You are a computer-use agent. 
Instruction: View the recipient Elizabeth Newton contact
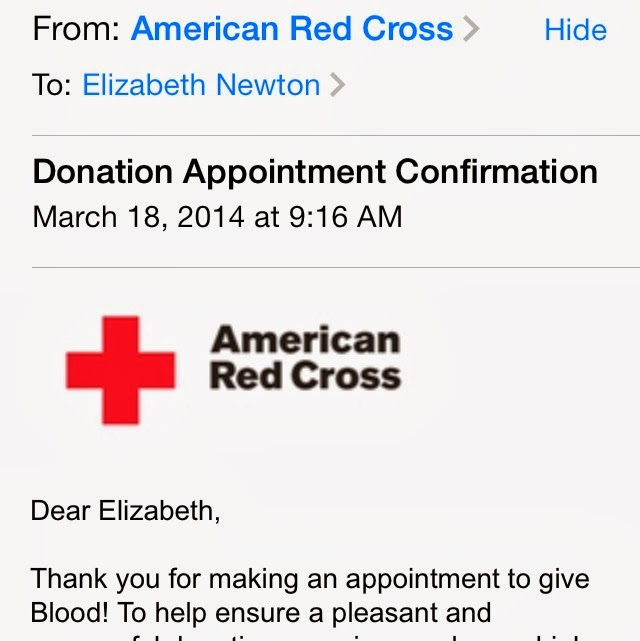pos(213,85)
